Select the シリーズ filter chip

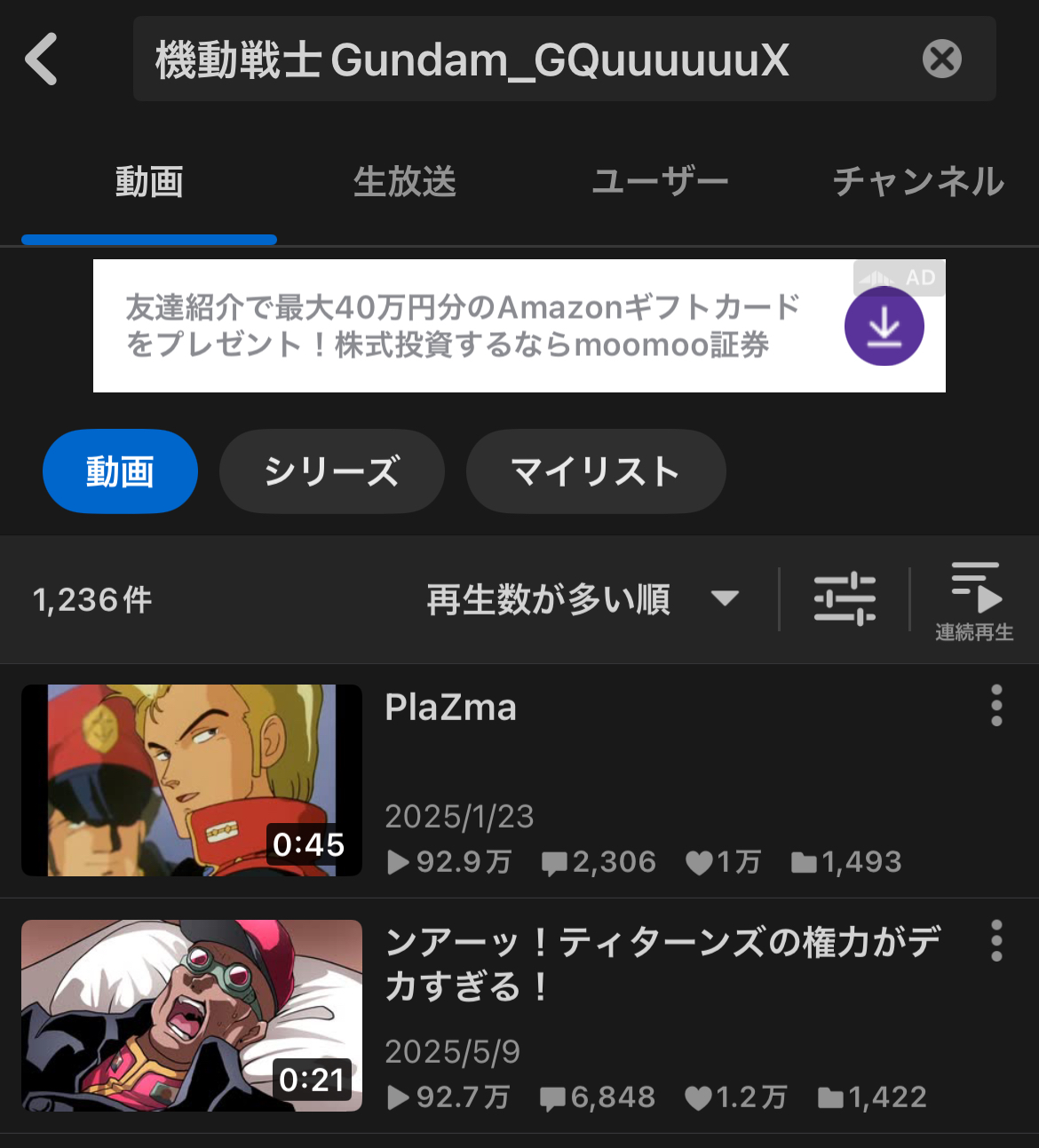[331, 471]
